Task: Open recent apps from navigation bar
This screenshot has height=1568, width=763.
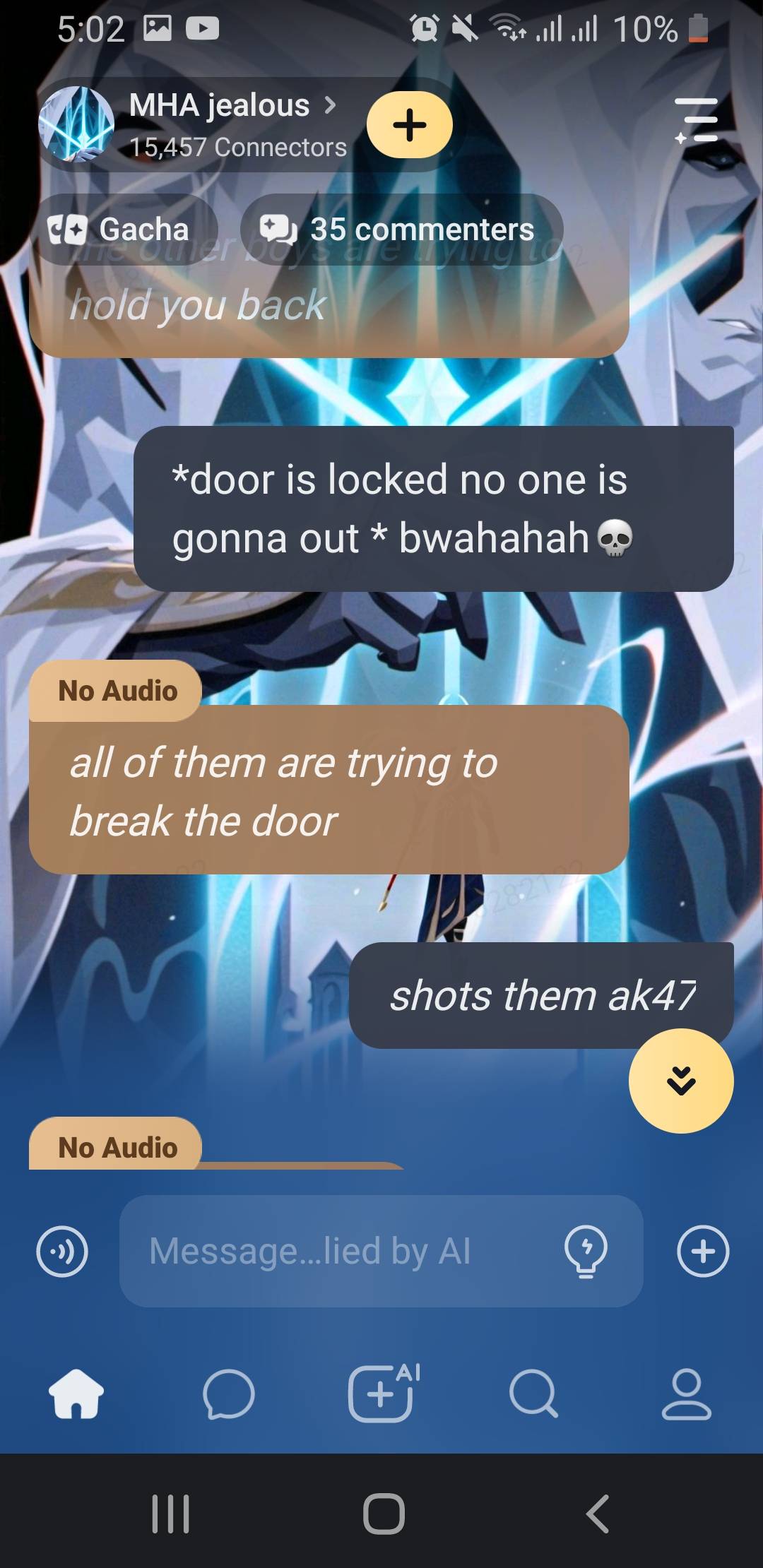Action: pyautogui.click(x=171, y=1513)
